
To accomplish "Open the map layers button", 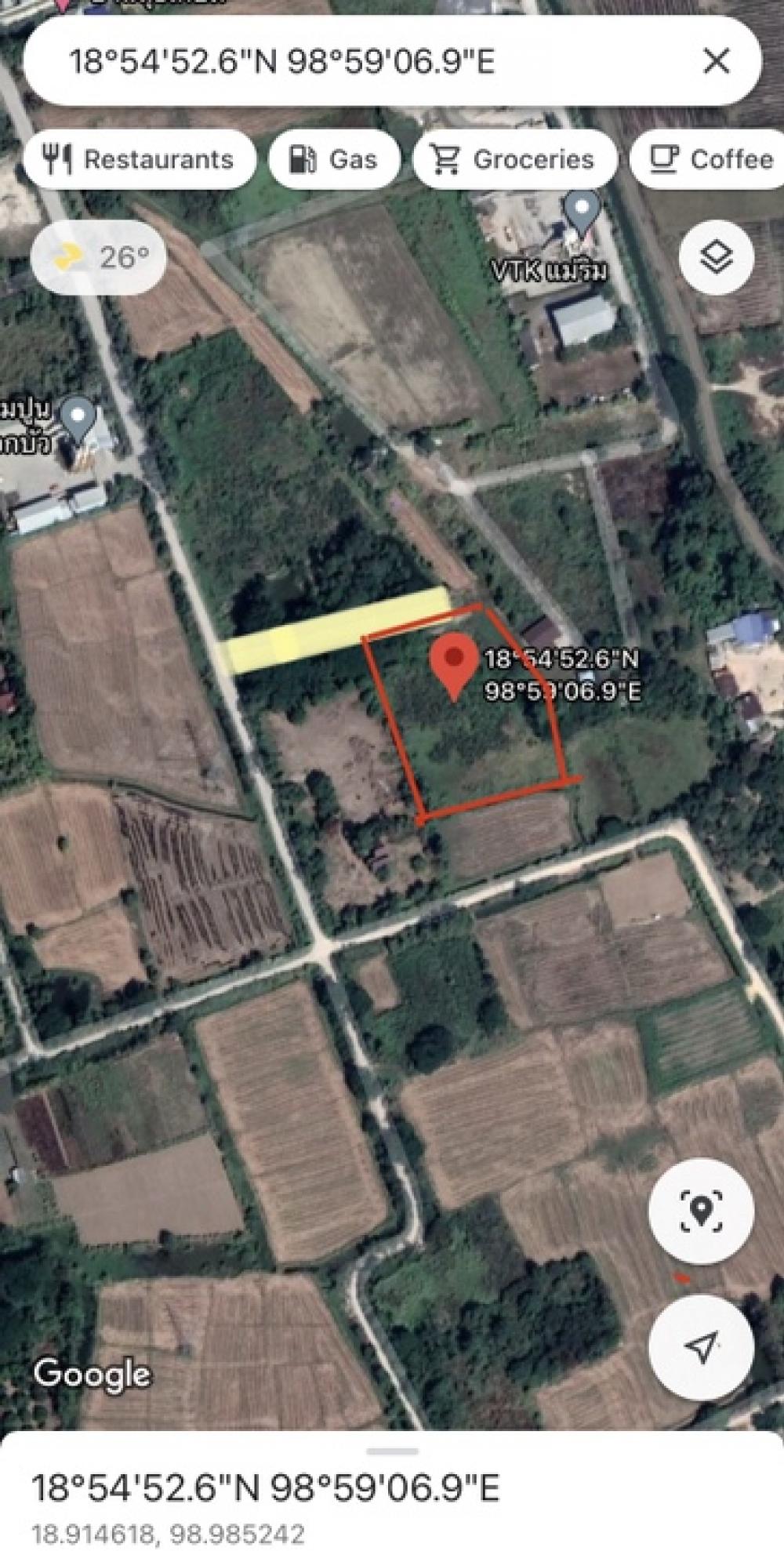I will pos(717,256).
